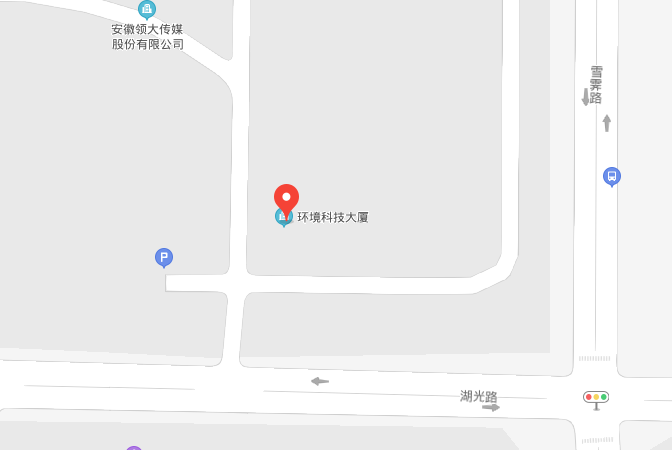Viewport: 672px width, 450px height.
Task: Tap the red pin at 环境科技大厦
Action: [287, 198]
